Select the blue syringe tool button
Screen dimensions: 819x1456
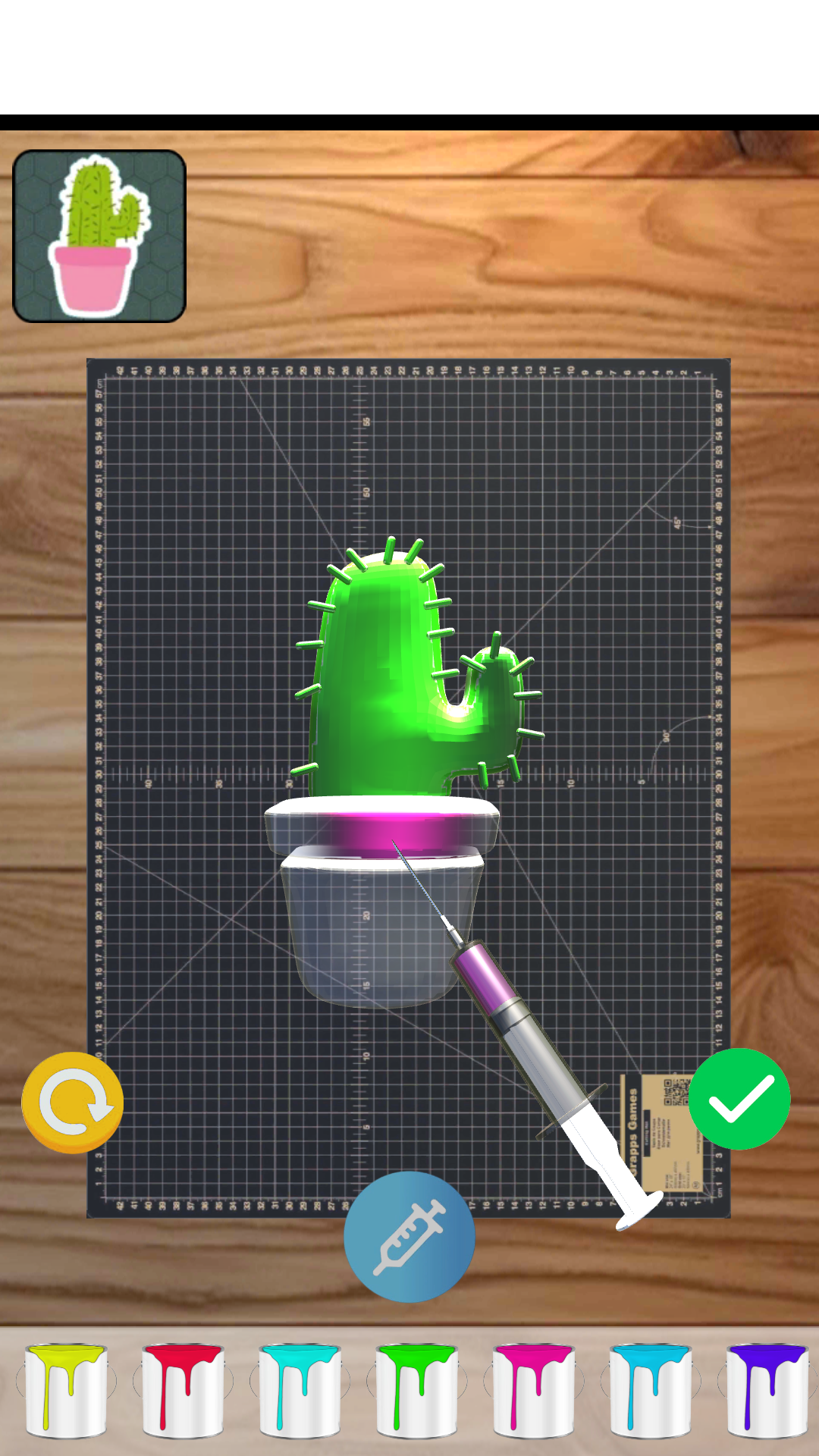click(409, 1237)
